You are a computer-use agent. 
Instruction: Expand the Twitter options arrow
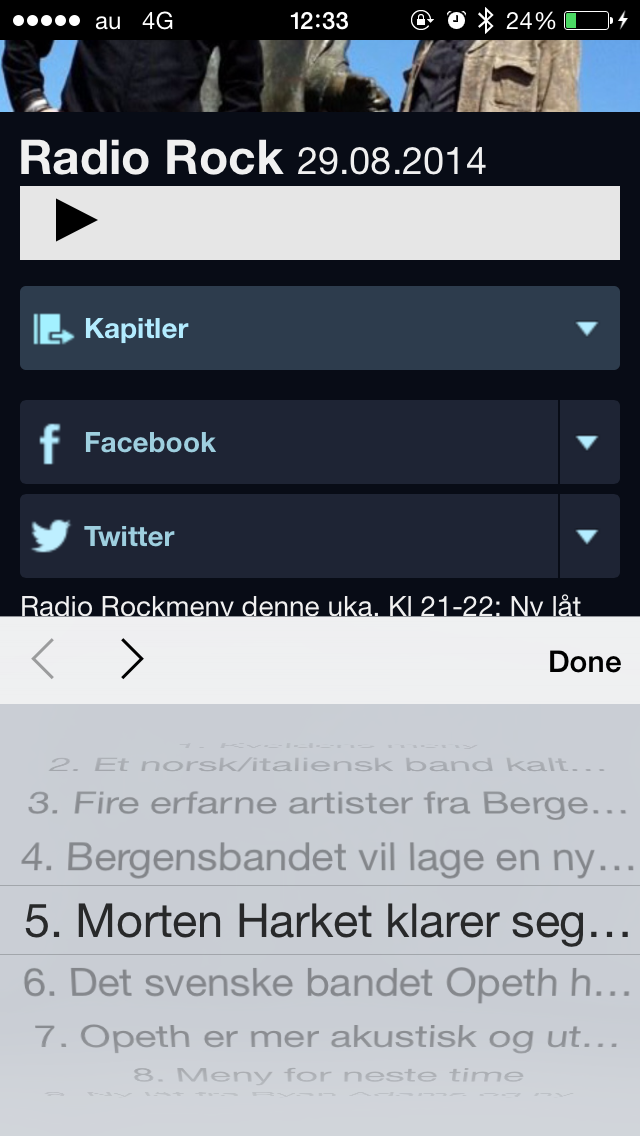(x=588, y=536)
